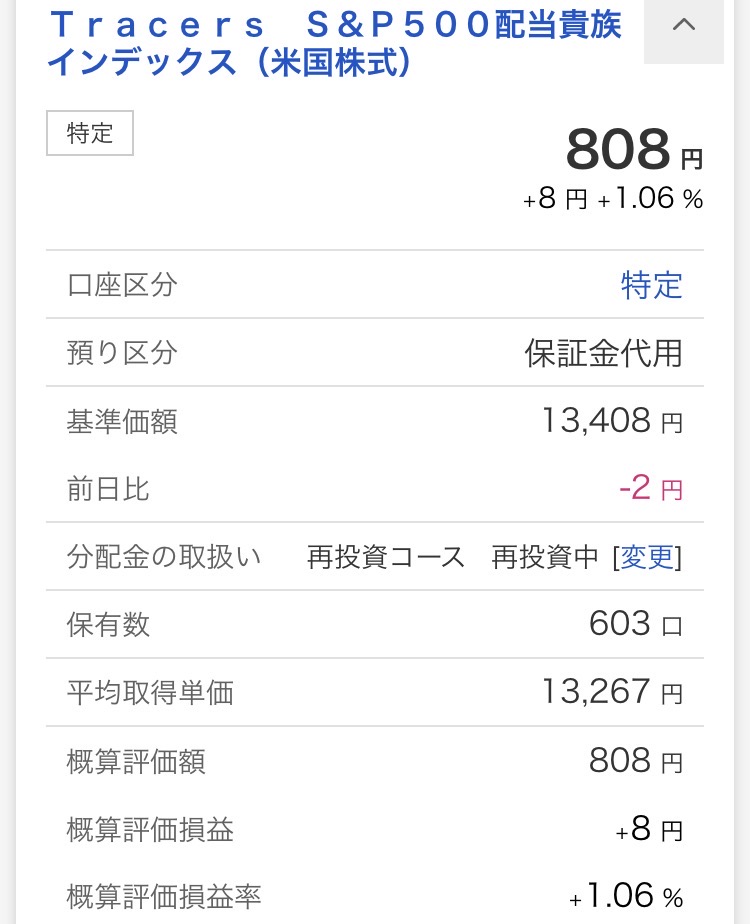
Task: Collapse the fund details with the chevron
Action: point(684,27)
